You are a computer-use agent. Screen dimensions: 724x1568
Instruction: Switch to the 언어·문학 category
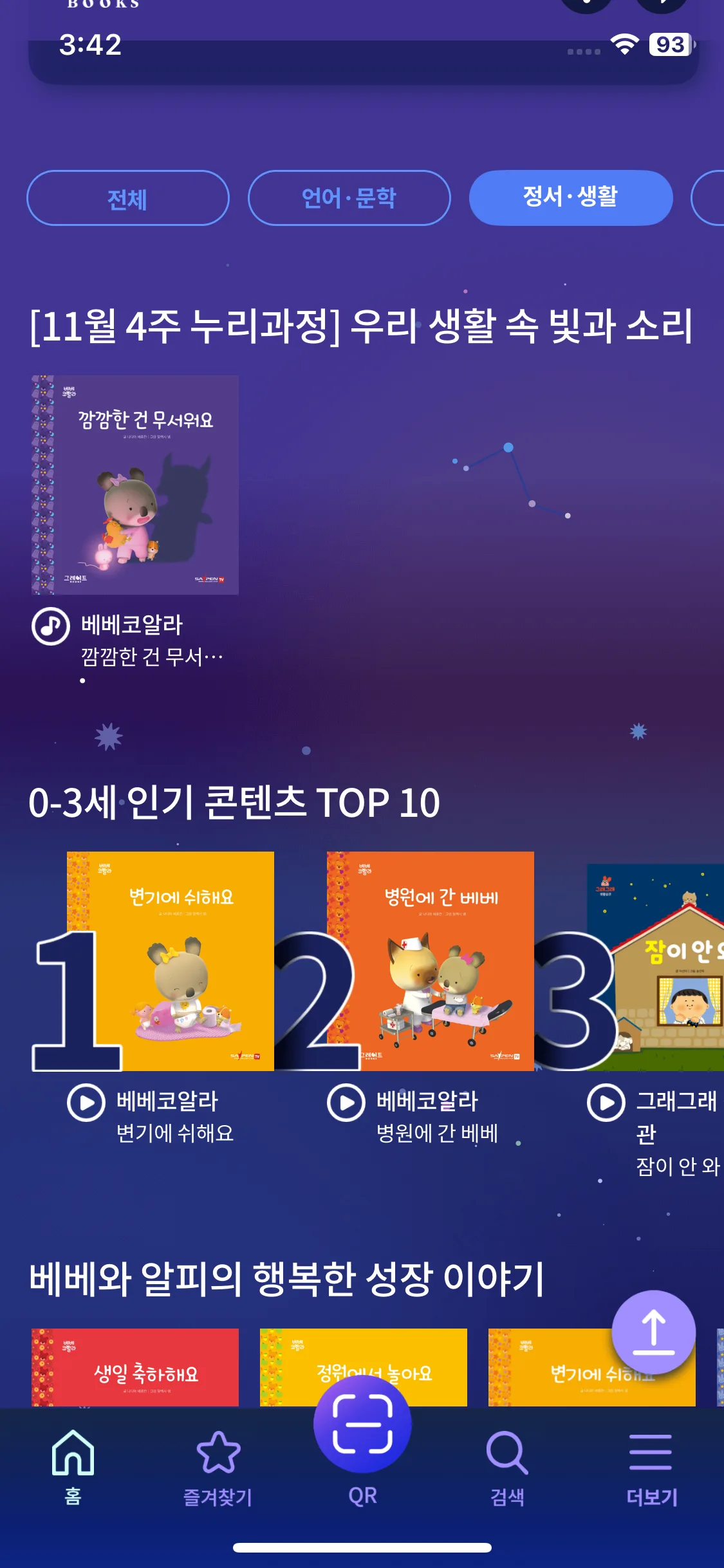pyautogui.click(x=349, y=198)
